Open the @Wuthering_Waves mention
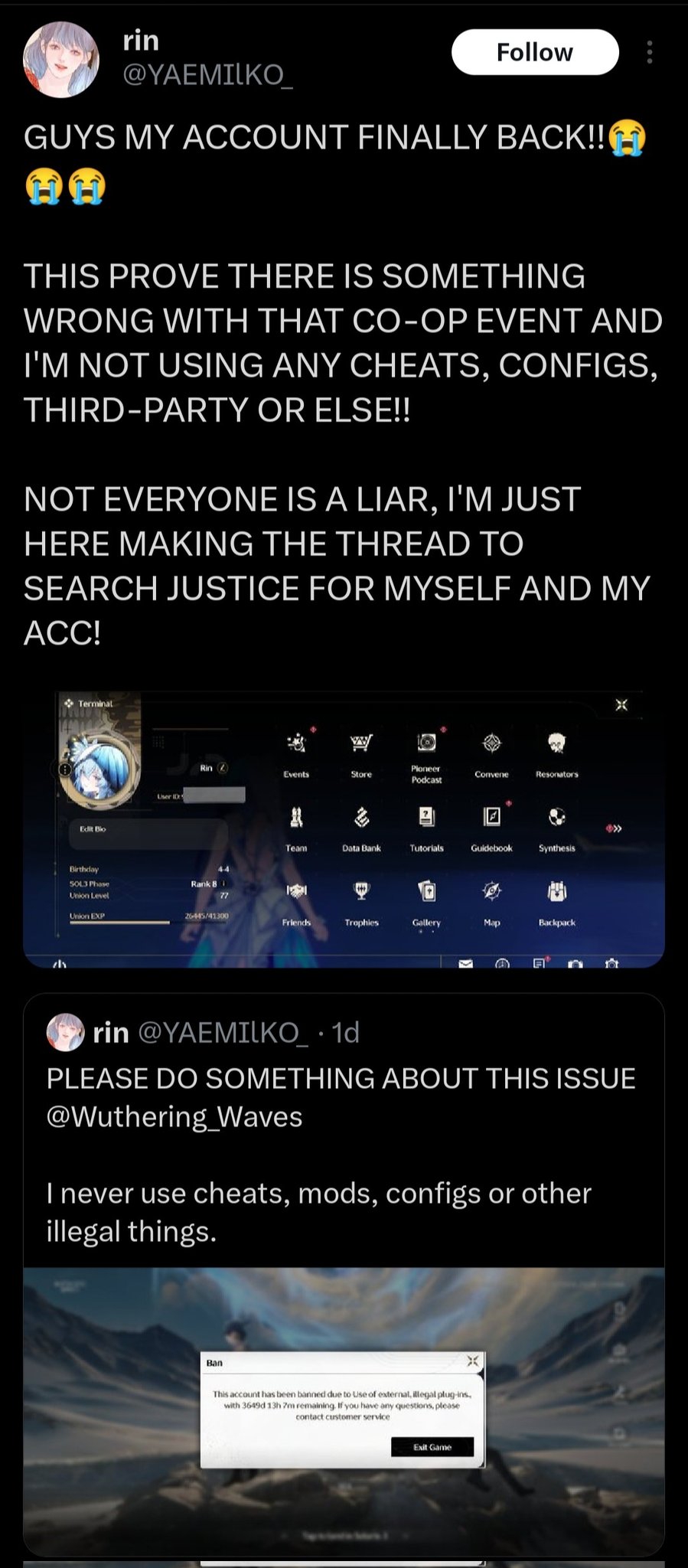Image resolution: width=688 pixels, height=1568 pixels. [x=174, y=1117]
